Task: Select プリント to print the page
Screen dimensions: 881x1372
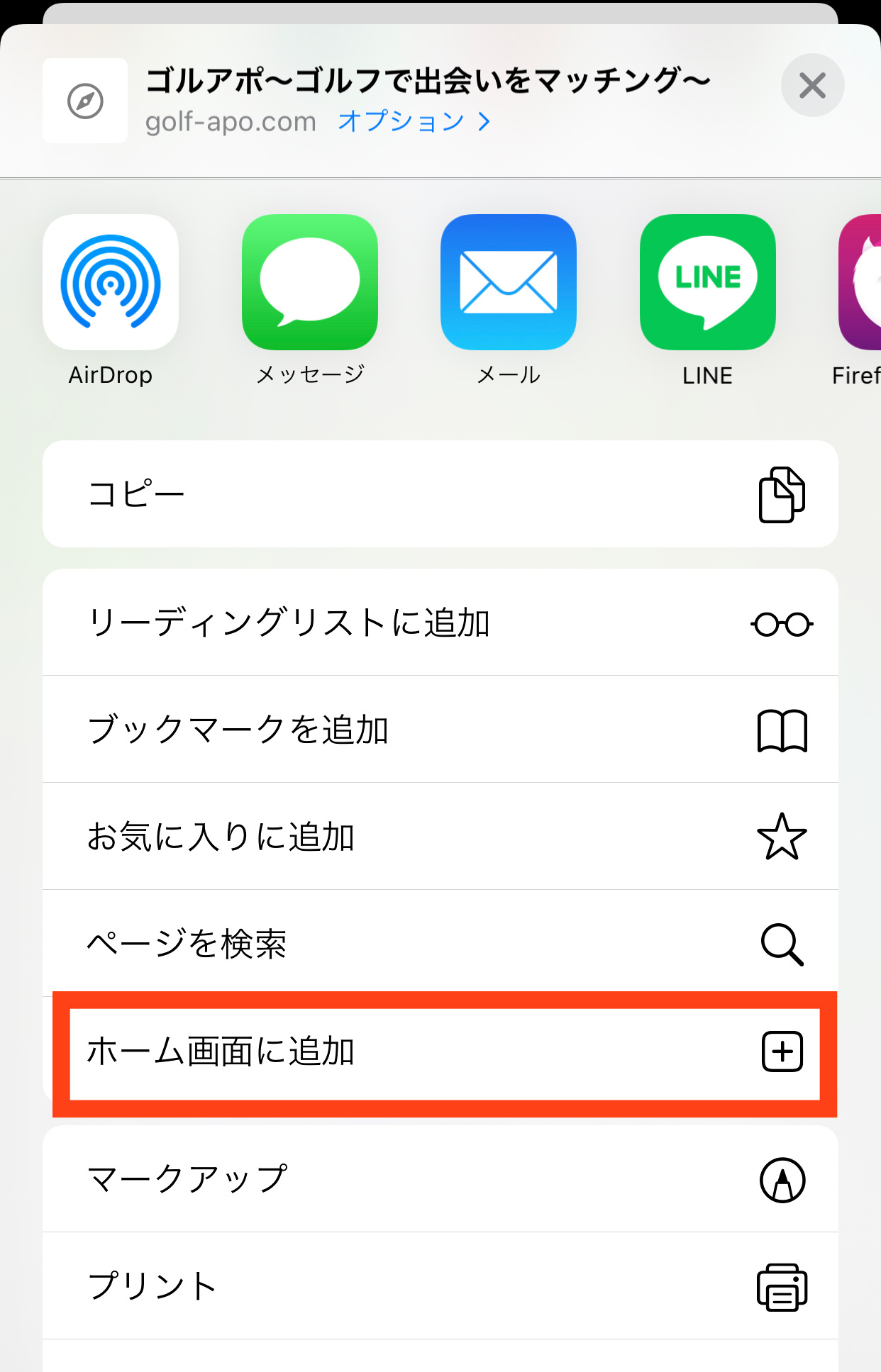Action: point(440,1286)
